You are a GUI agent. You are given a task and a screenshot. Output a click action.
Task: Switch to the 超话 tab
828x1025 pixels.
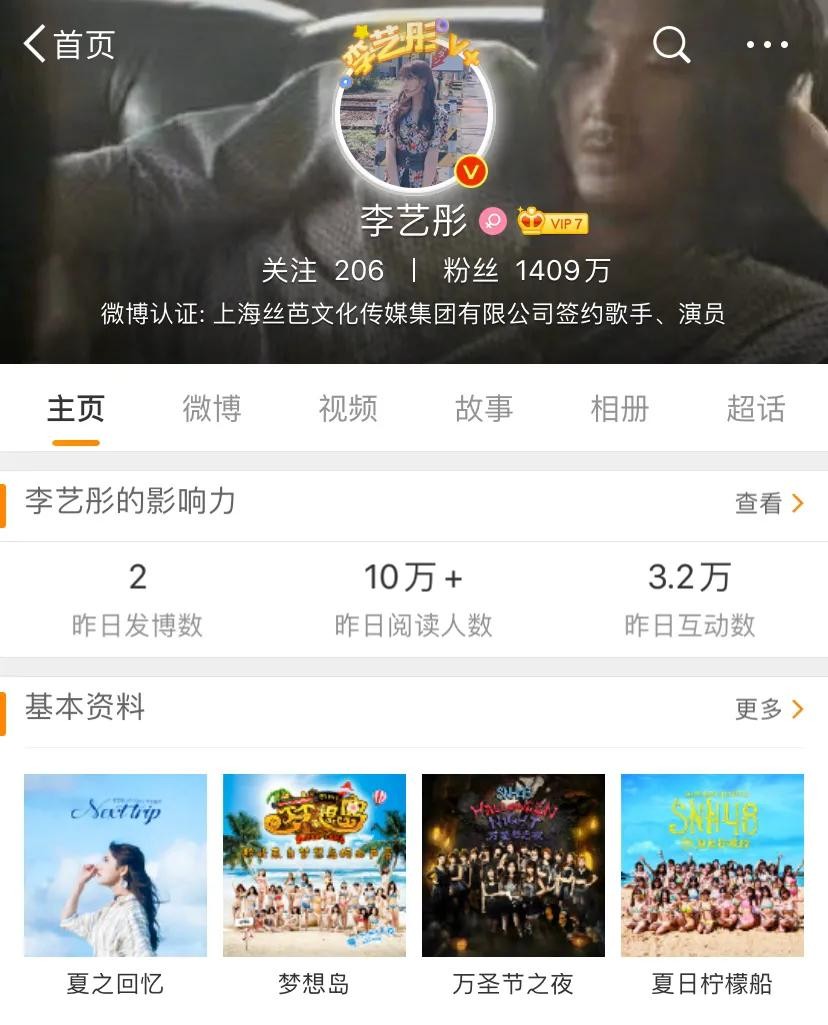pyautogui.click(x=756, y=409)
